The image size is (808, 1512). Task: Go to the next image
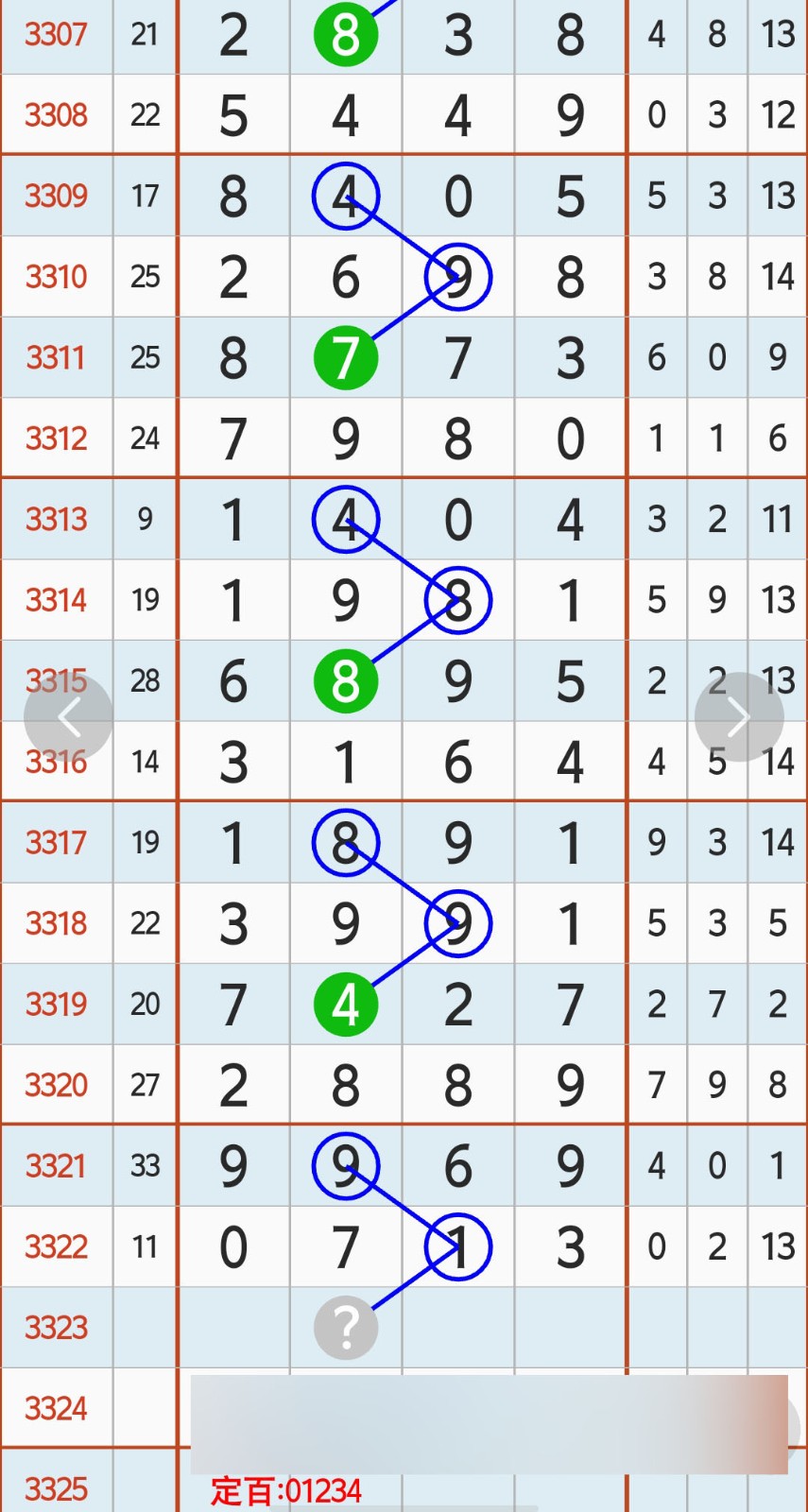point(739,717)
